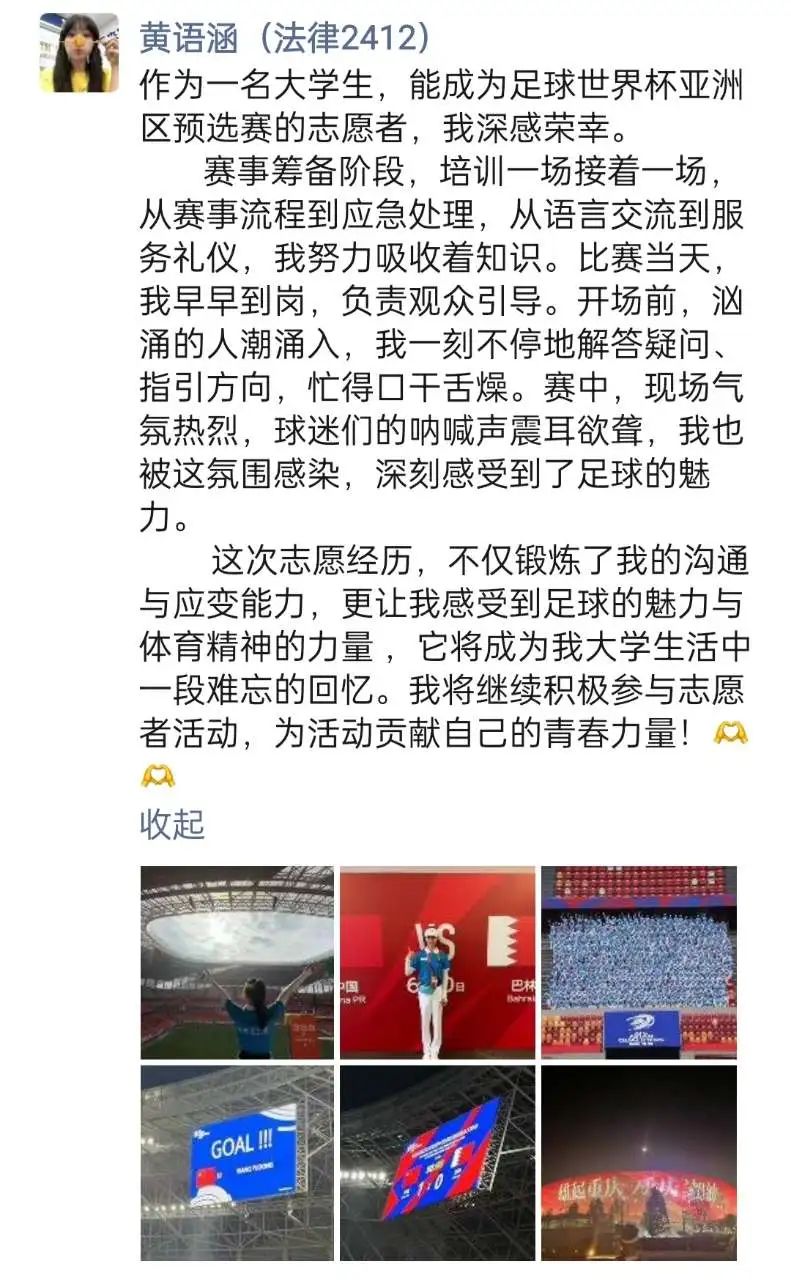The width and height of the screenshot is (791, 1280).
Task: Open the night red-lit stadium exterior photo
Action: [638, 1162]
